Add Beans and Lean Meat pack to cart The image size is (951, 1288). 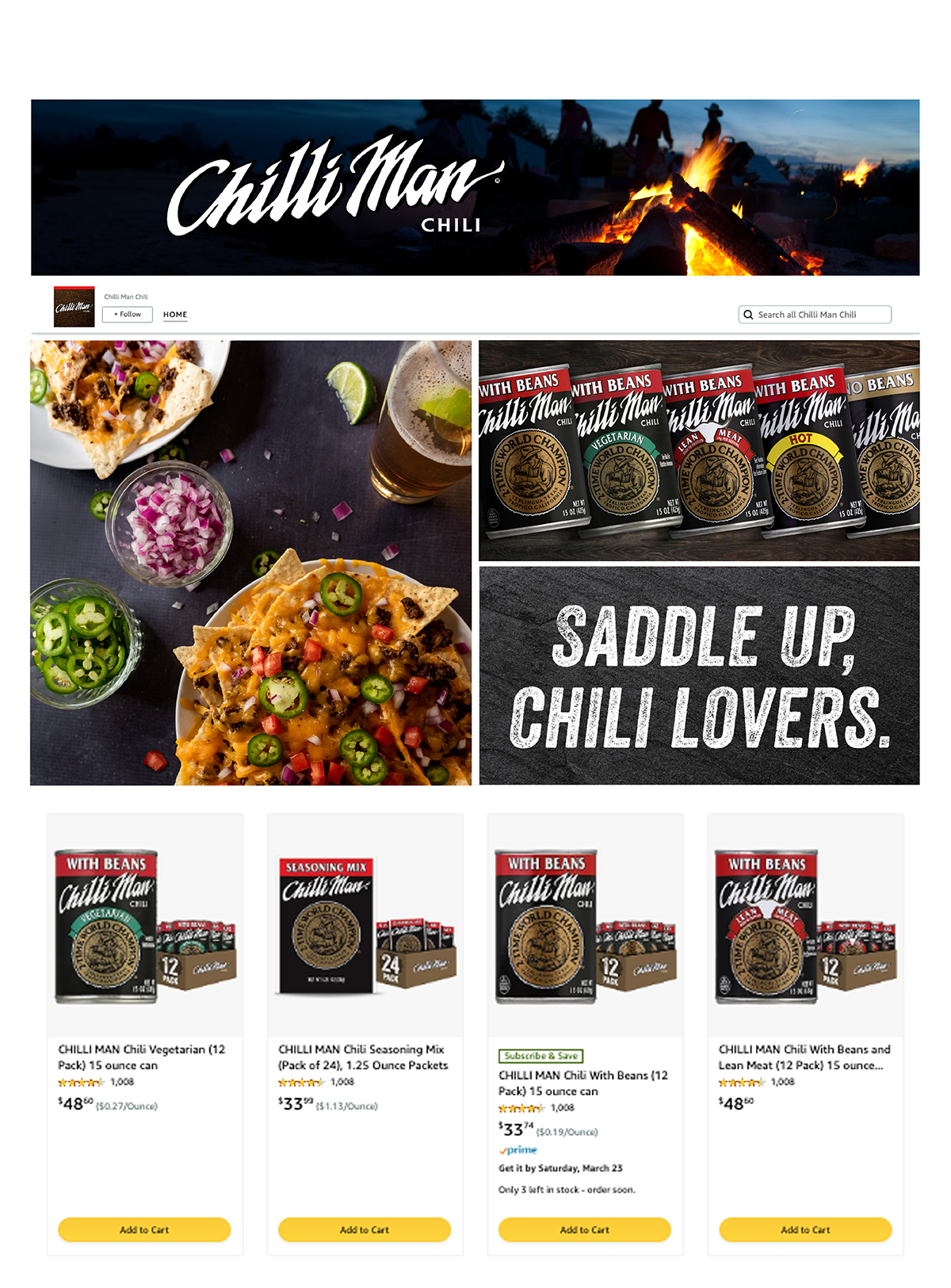pyautogui.click(x=805, y=1229)
